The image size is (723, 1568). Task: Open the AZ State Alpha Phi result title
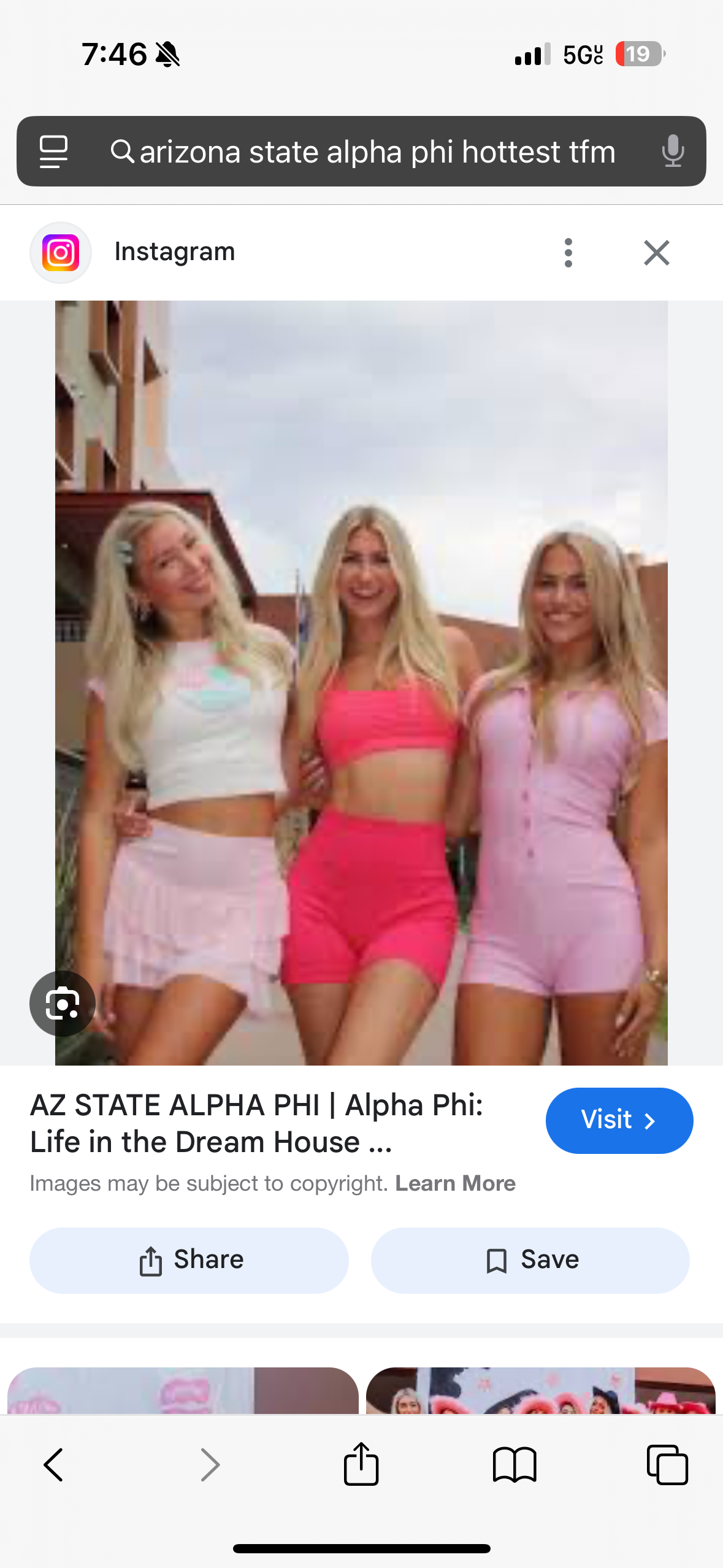pos(256,1123)
